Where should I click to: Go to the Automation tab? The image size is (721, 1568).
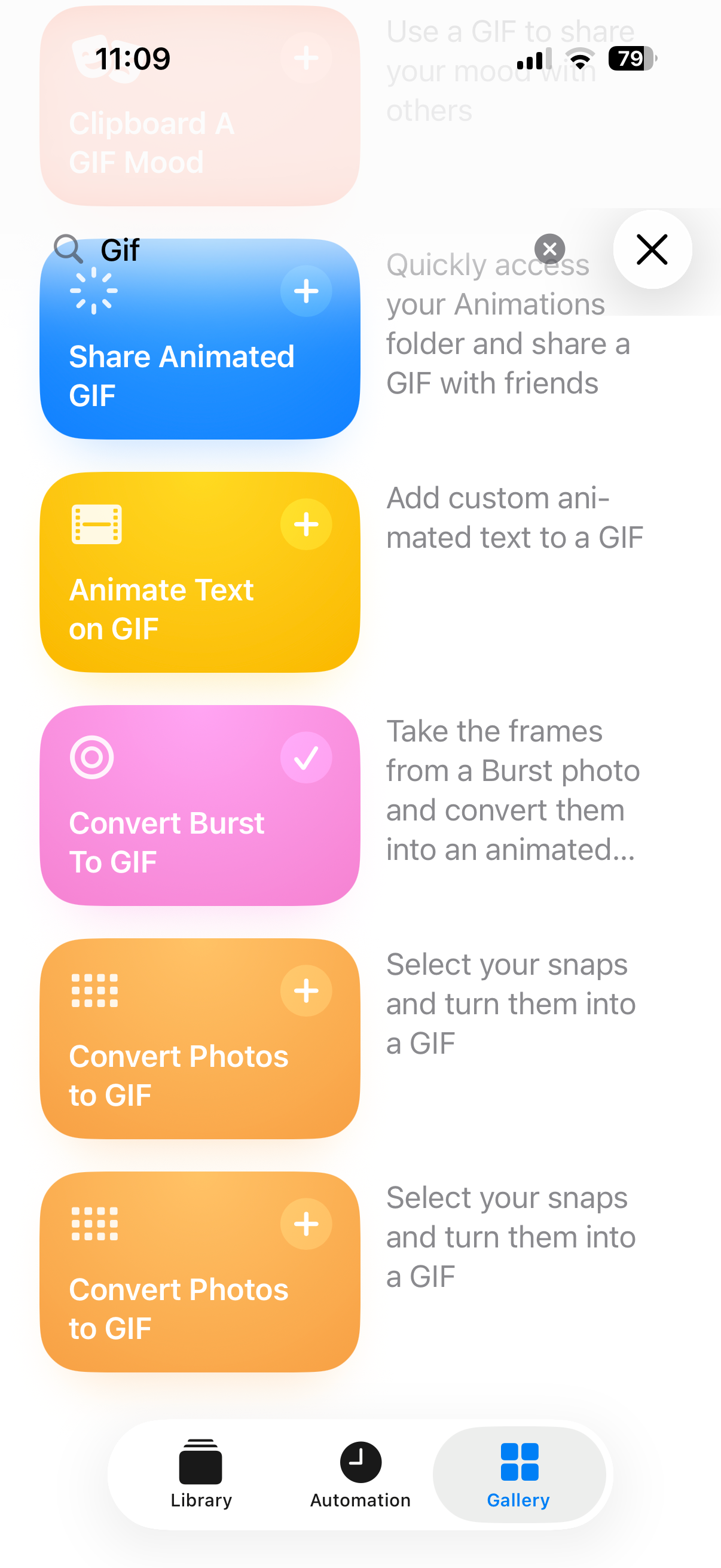pos(360,1473)
